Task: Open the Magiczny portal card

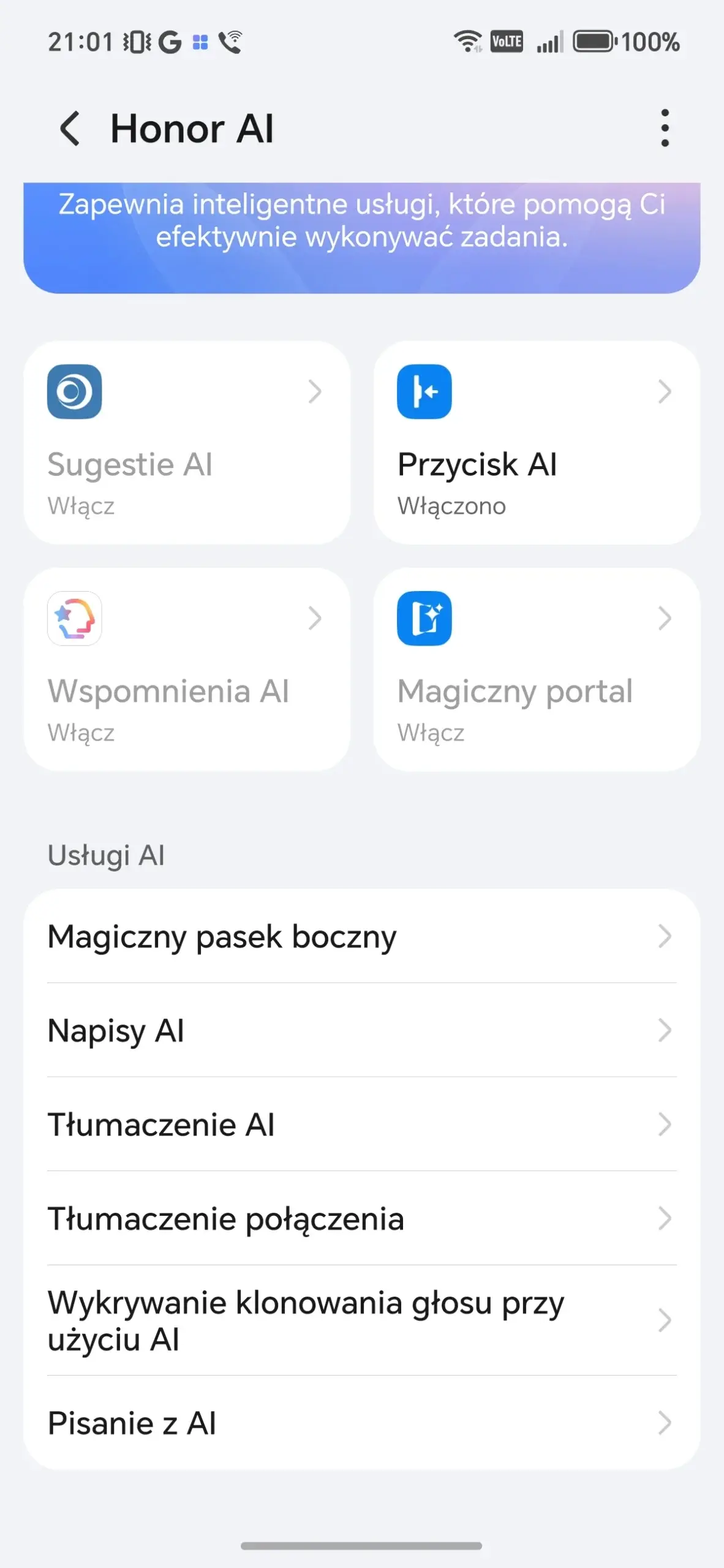Action: (537, 669)
